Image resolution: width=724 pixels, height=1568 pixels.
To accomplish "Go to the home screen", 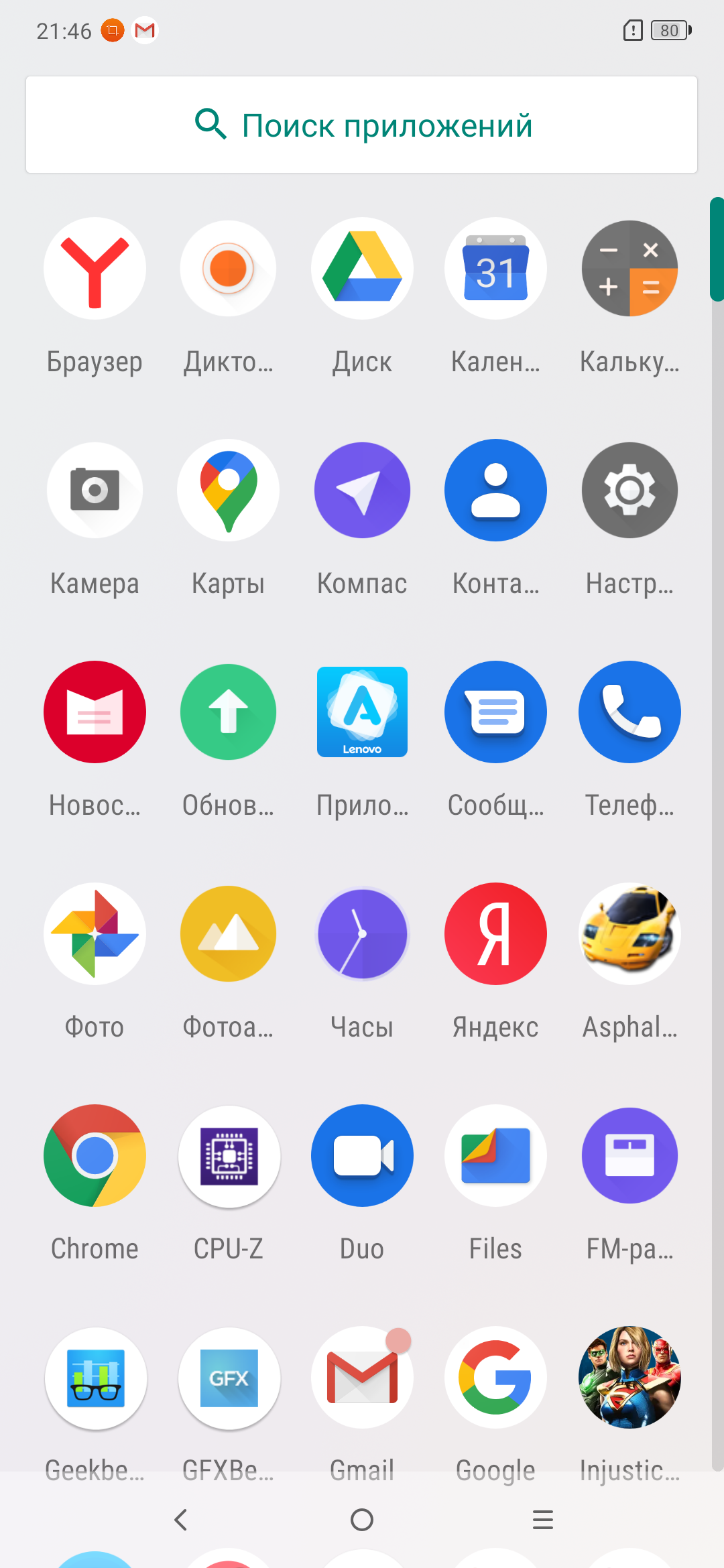I will [x=362, y=1520].
